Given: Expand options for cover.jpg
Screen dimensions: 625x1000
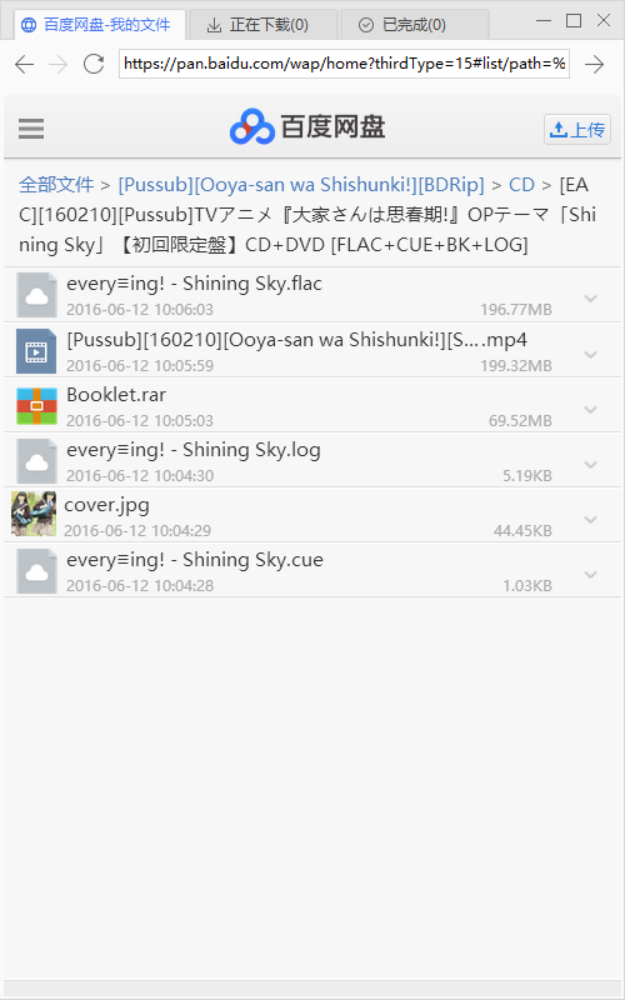Looking at the screenshot, I should point(590,519).
